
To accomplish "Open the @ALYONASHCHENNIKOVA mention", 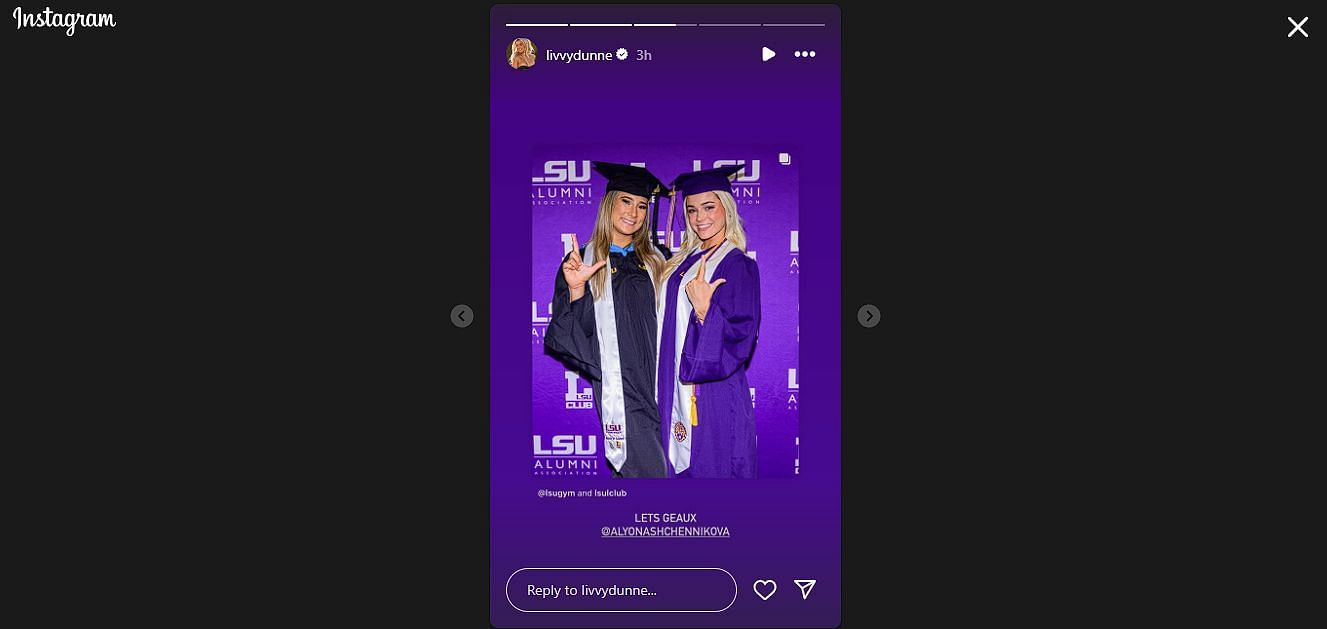I will point(665,532).
